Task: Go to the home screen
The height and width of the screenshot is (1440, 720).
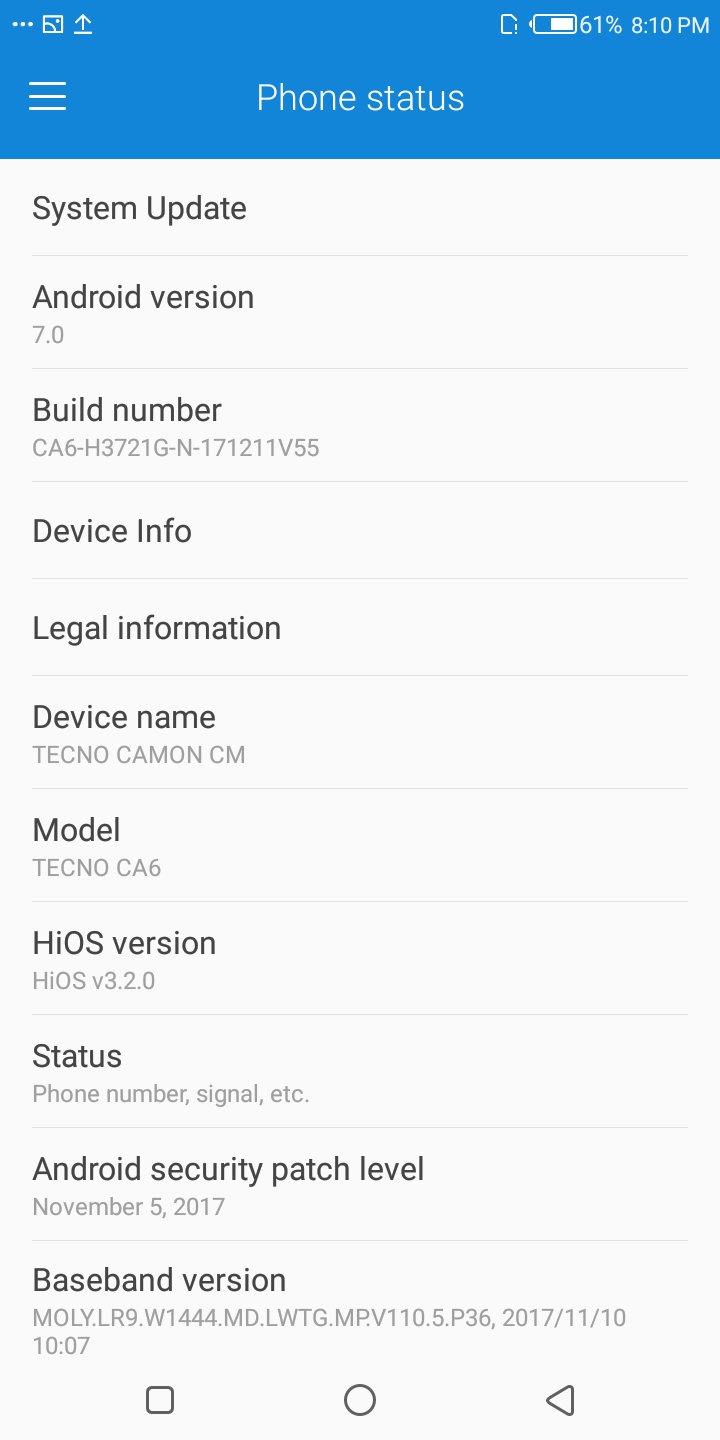Action: [x=360, y=1400]
